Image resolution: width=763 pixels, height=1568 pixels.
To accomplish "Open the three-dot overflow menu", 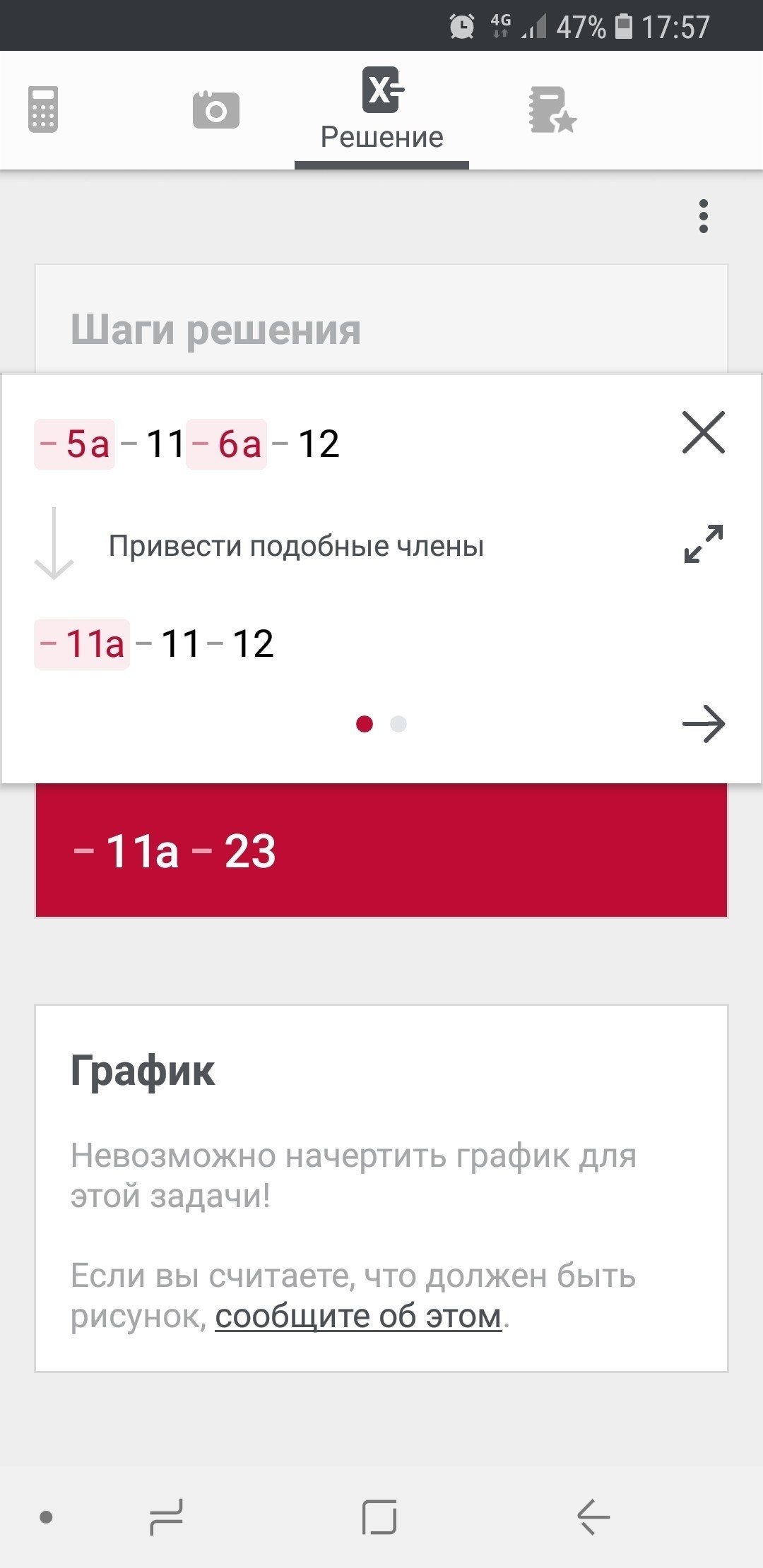I will tap(703, 216).
